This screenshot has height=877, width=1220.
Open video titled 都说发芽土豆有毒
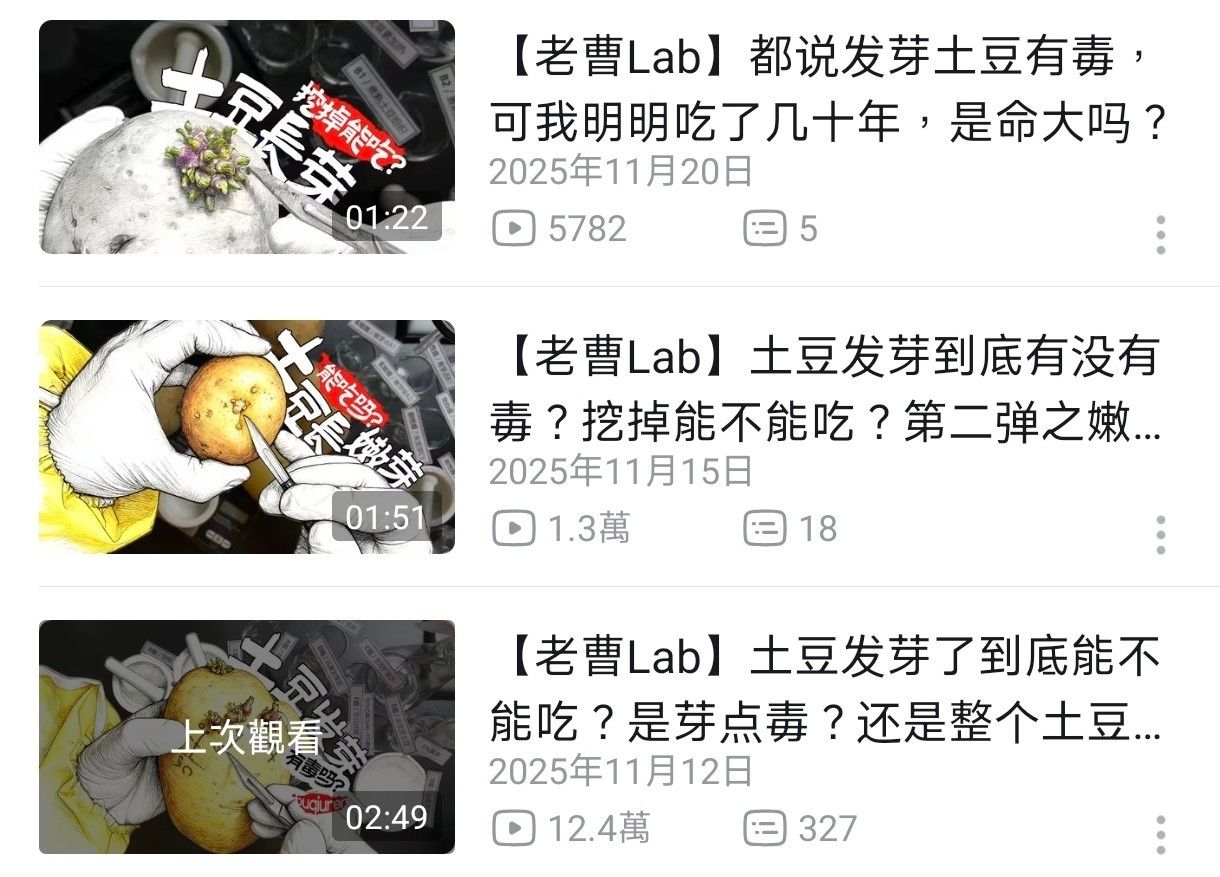[x=829, y=93]
